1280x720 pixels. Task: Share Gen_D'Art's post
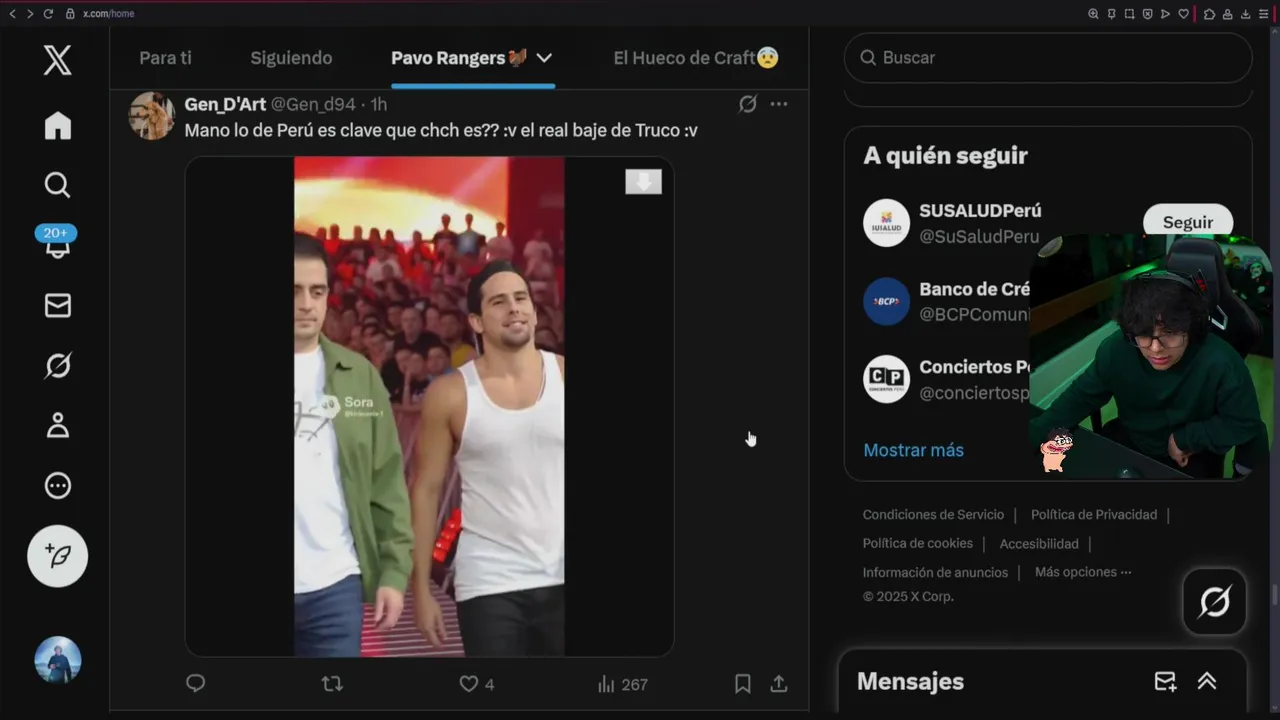(x=779, y=684)
